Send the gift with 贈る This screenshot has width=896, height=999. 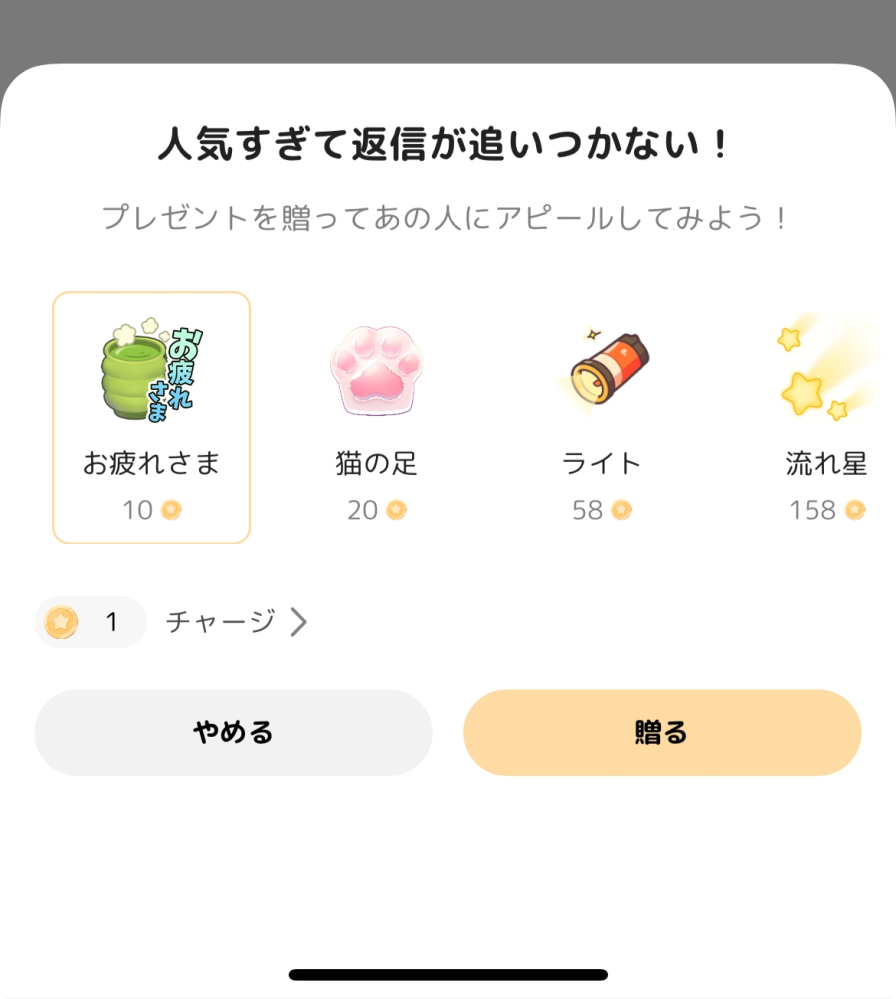click(661, 732)
